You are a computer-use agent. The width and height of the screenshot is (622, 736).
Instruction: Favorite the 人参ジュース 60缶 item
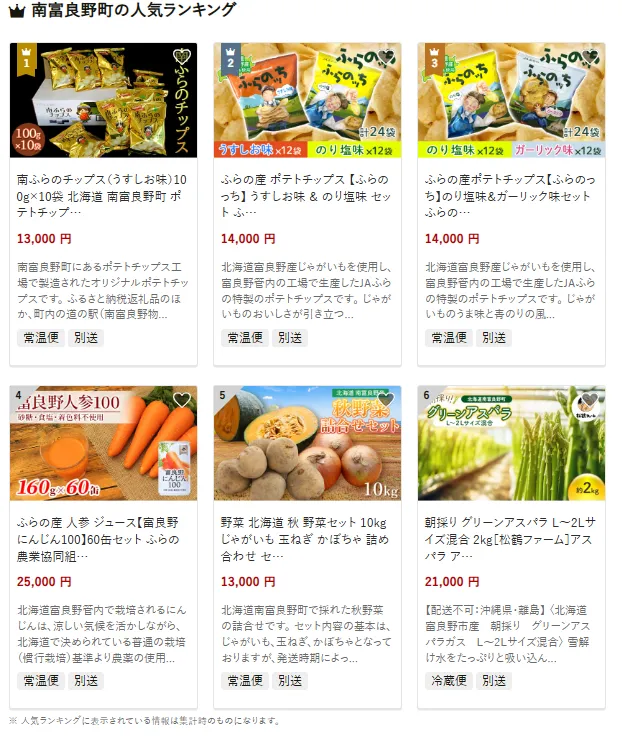pyautogui.click(x=181, y=400)
